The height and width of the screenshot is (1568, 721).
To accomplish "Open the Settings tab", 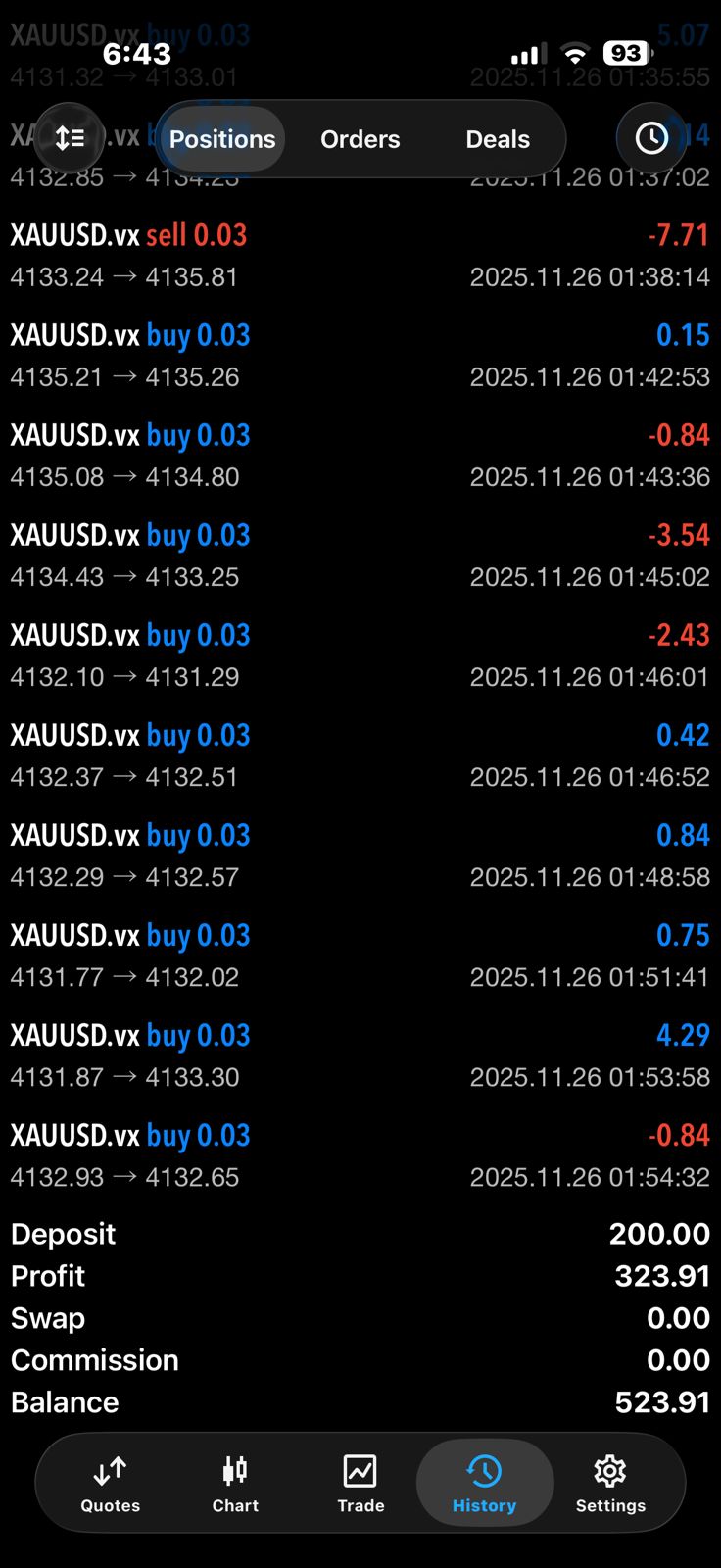I will (610, 1484).
